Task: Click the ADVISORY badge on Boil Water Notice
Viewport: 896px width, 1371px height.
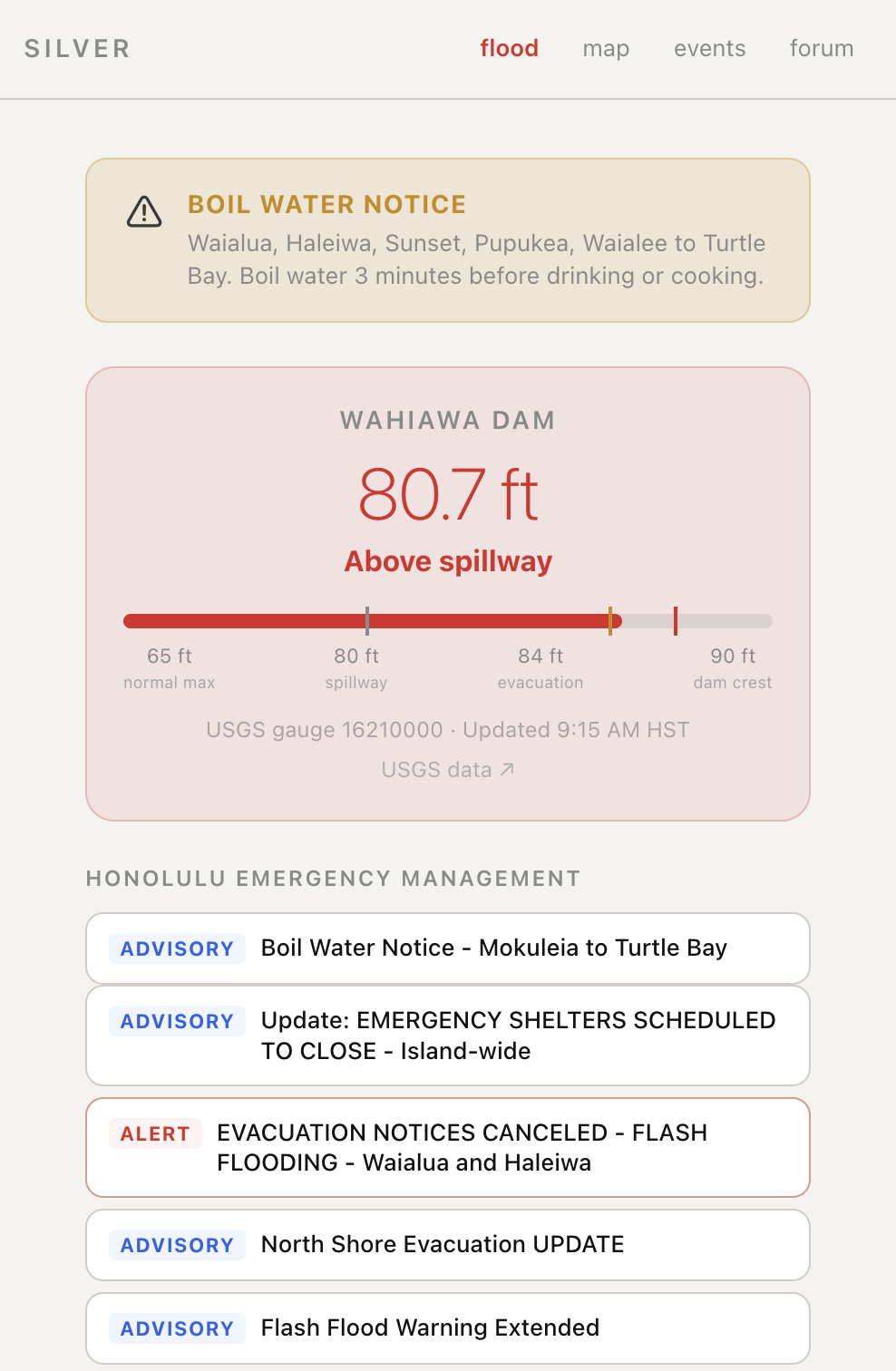Action: click(176, 948)
